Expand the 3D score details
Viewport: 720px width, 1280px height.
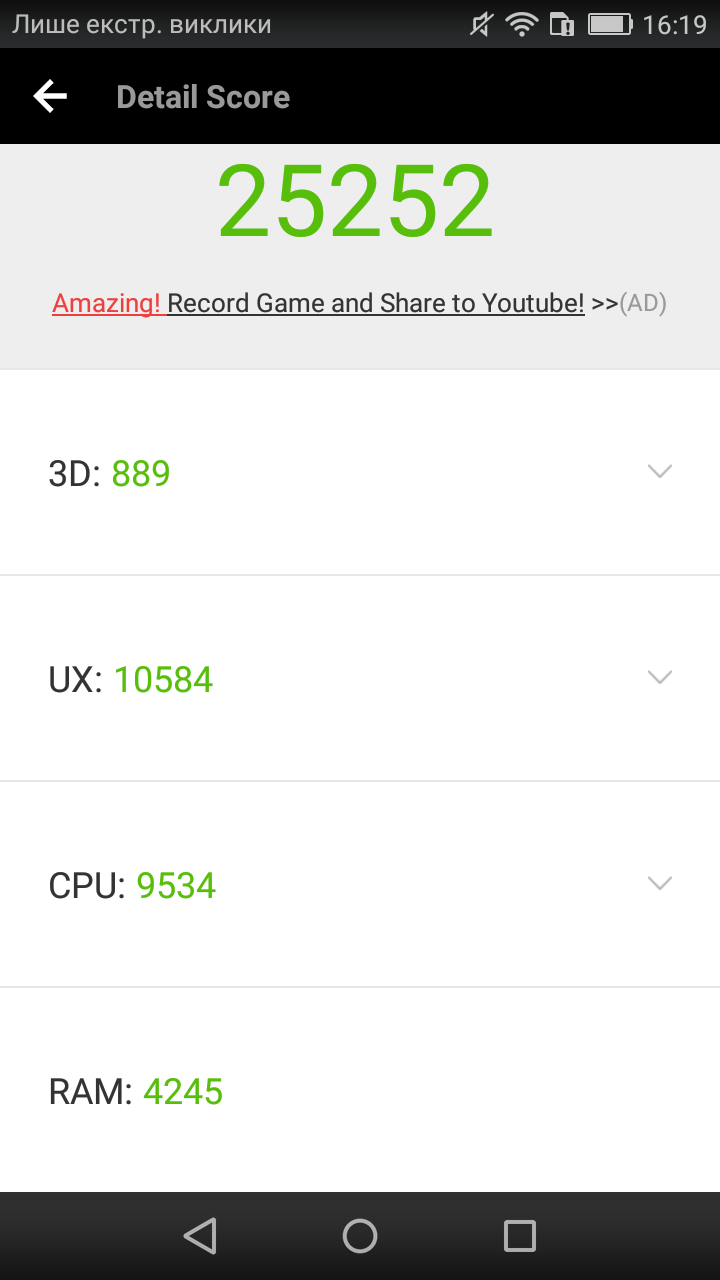[659, 472]
